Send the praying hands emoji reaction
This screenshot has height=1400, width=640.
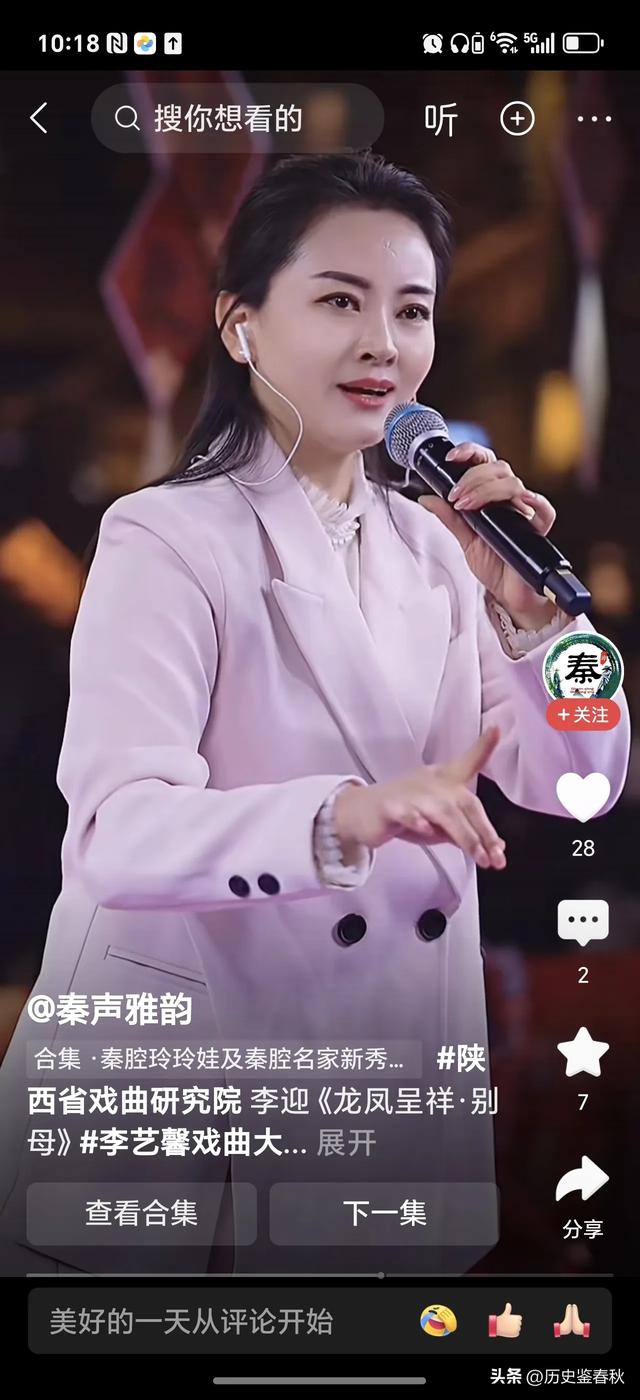click(571, 1321)
